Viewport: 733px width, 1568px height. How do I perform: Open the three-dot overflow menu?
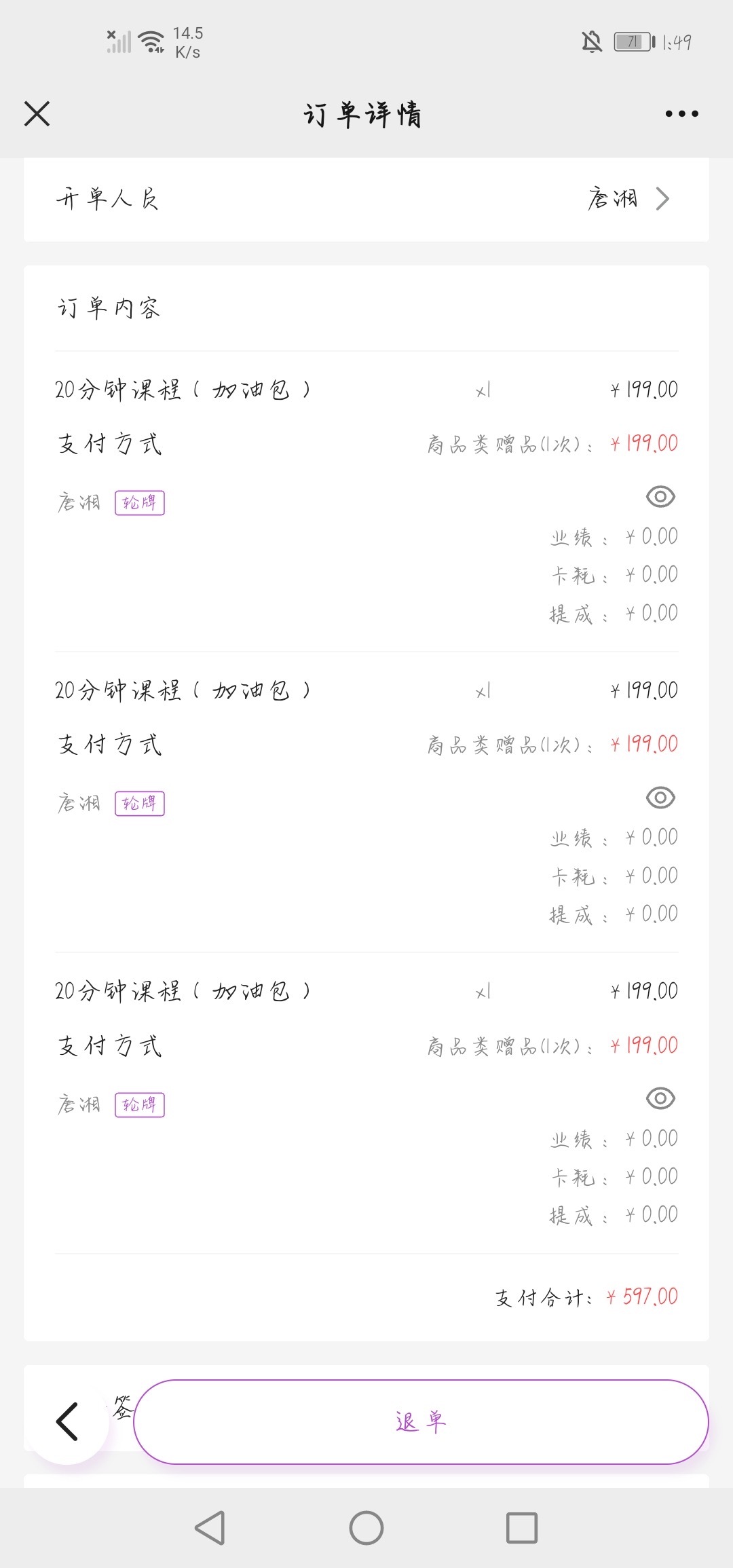point(681,113)
